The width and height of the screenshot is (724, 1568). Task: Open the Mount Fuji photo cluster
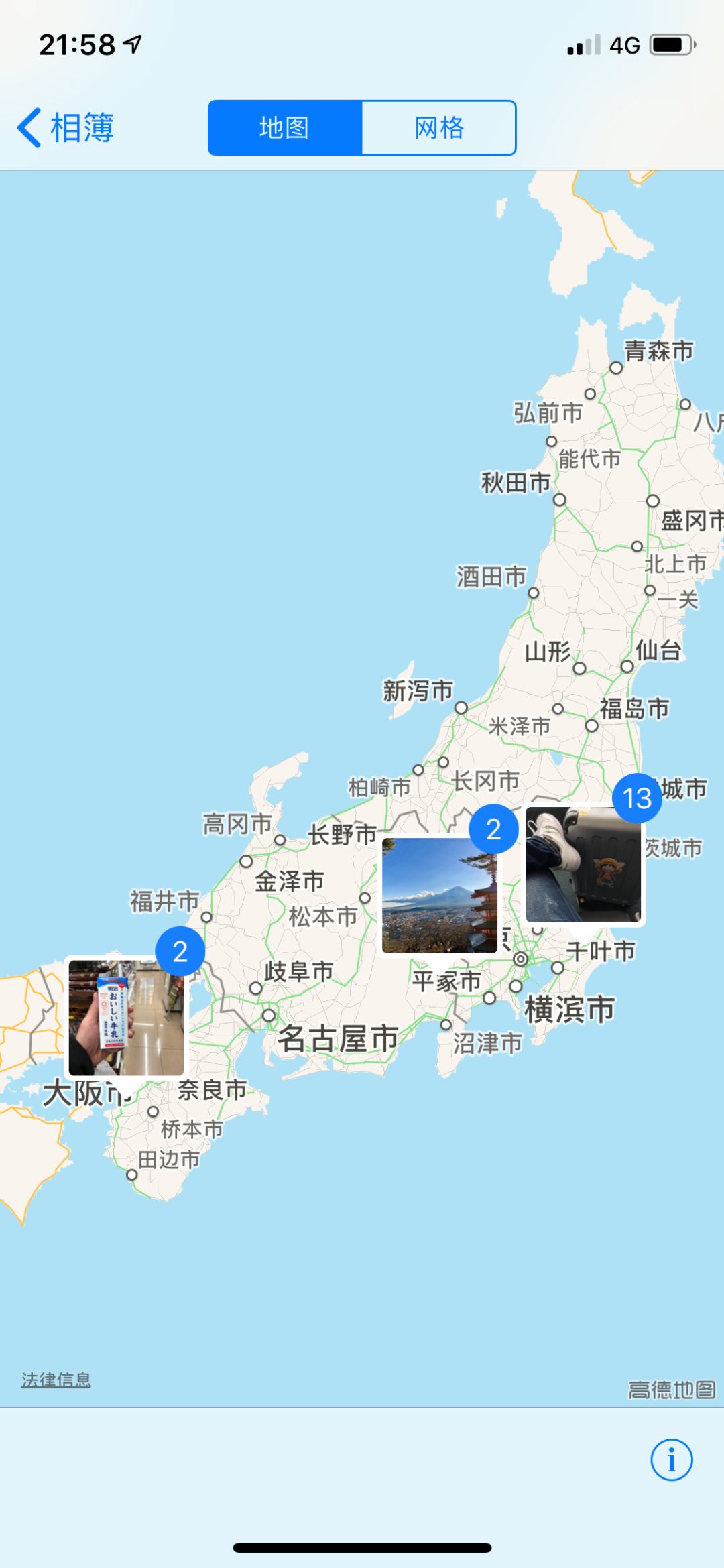[440, 895]
